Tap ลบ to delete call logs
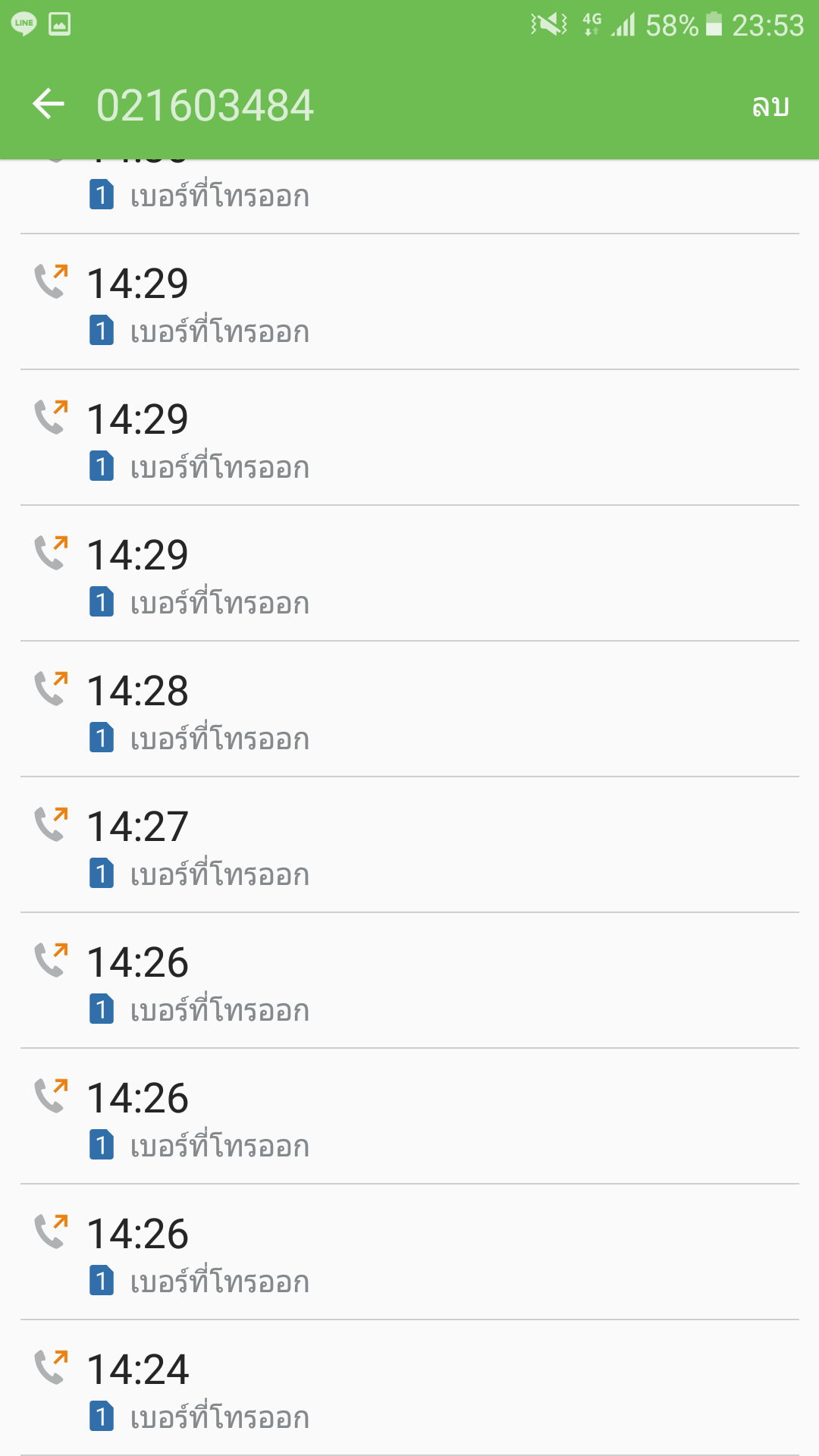Image resolution: width=819 pixels, height=1456 pixels. pos(770,105)
